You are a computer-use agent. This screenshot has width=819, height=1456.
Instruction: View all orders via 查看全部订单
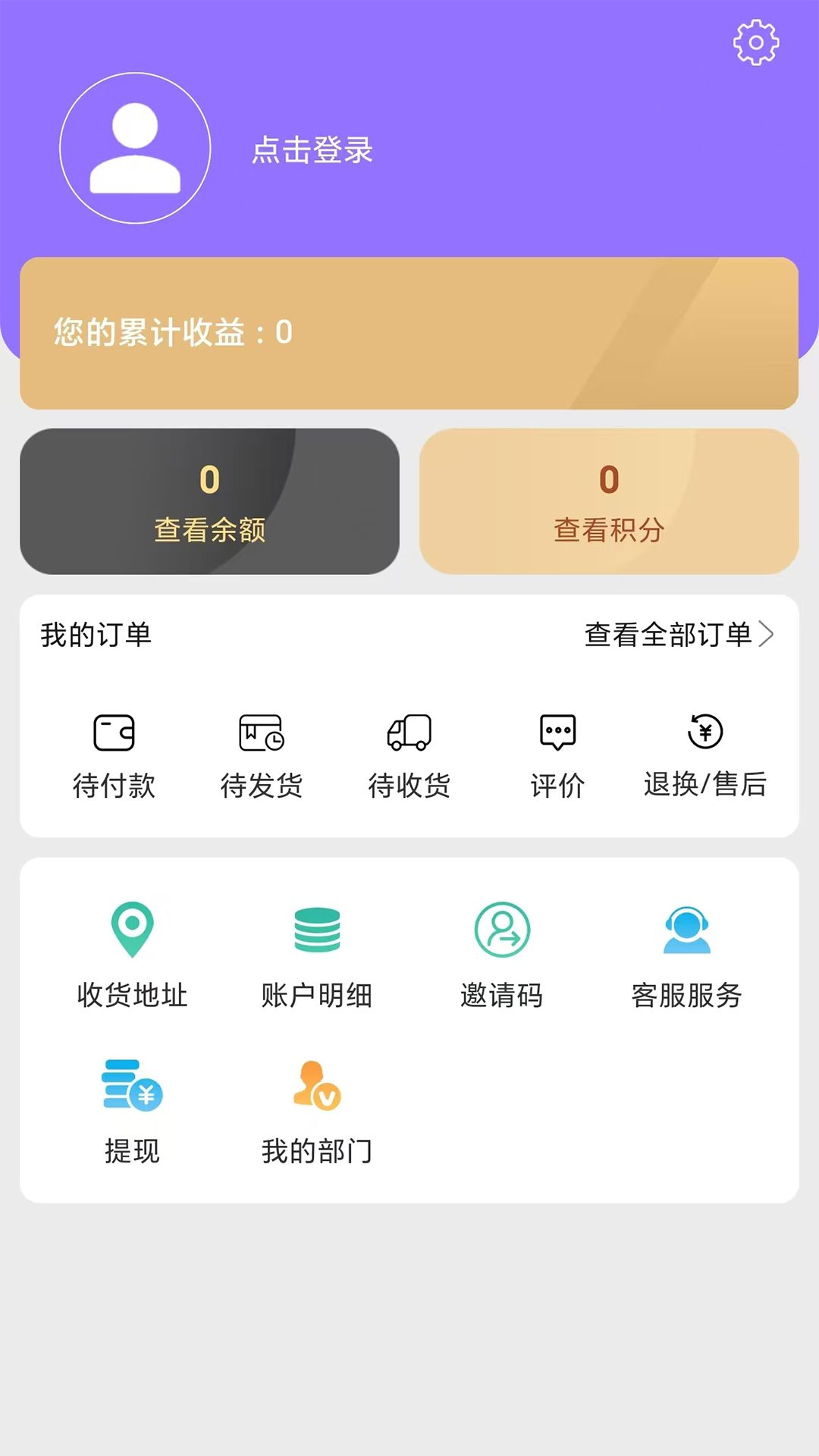[x=679, y=635]
